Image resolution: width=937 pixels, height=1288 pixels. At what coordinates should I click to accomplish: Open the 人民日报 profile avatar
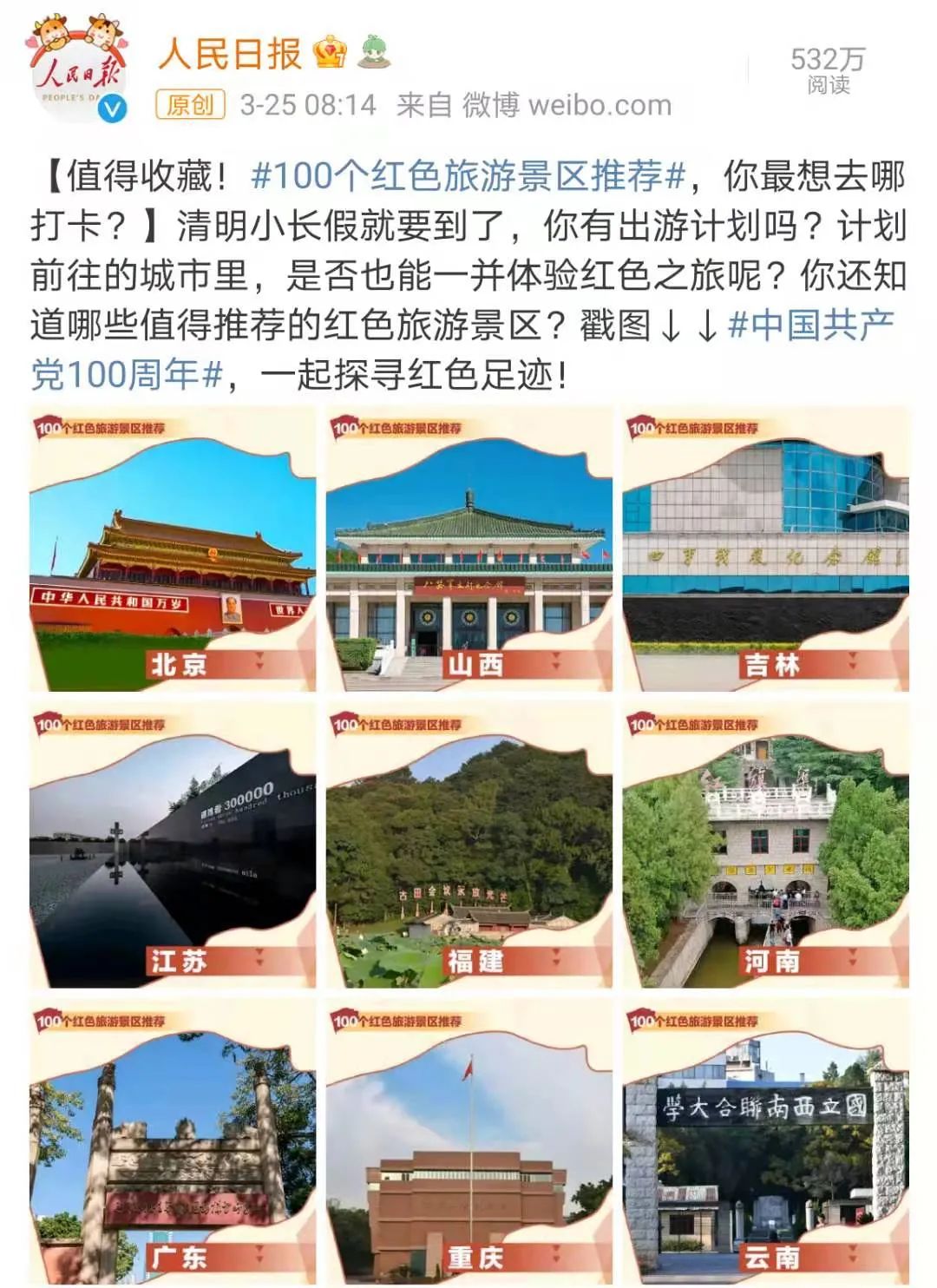pos(78,71)
